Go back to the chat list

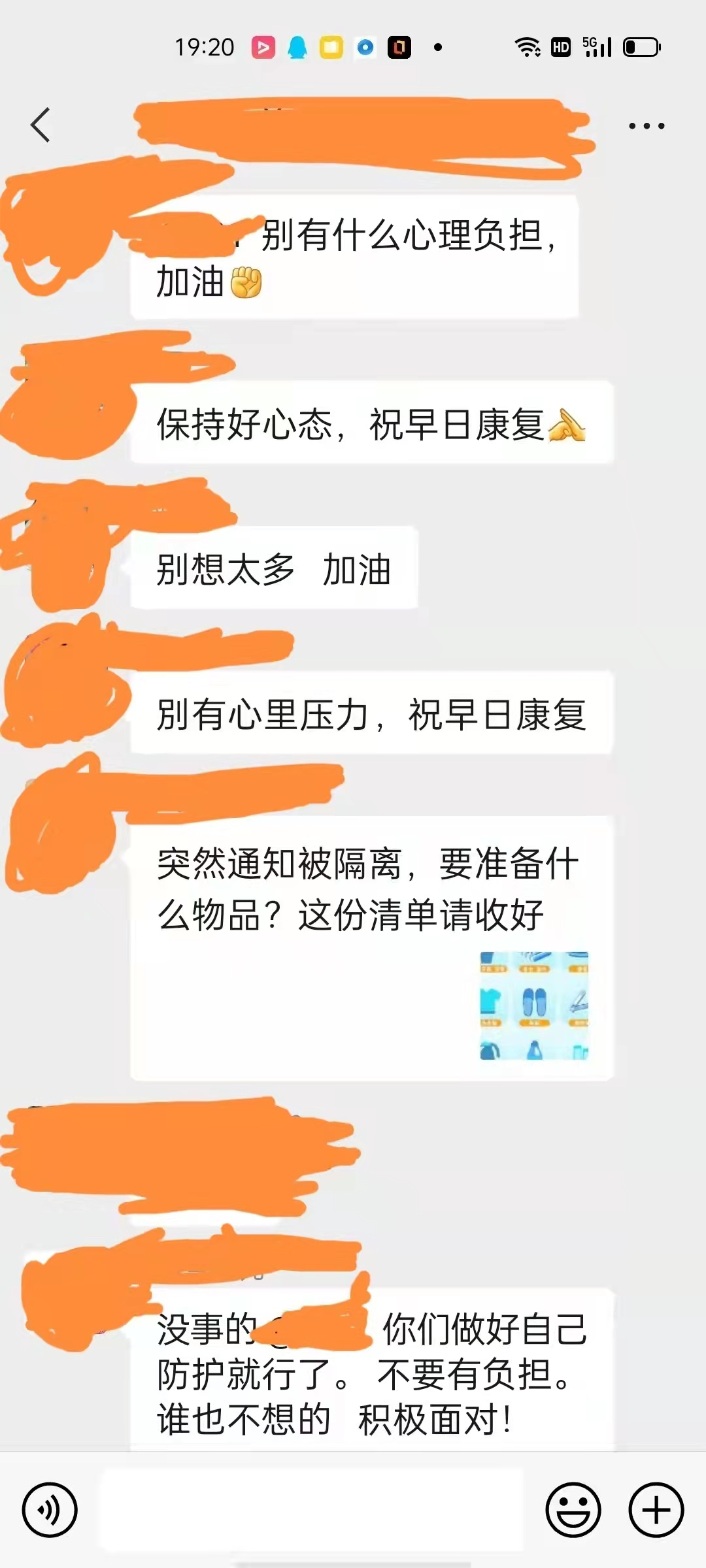coord(41,125)
